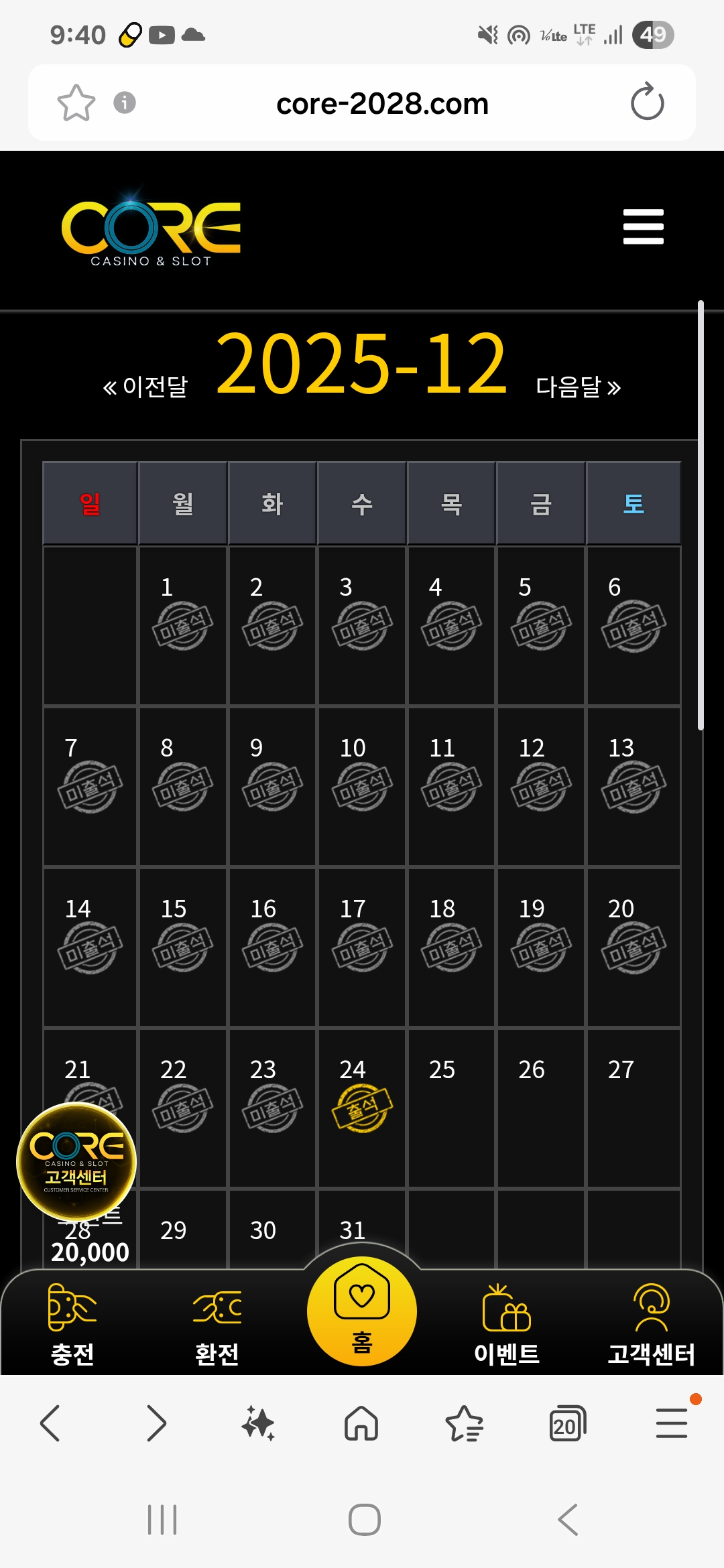
Task: Go to previous month 이전달
Action: click(145, 387)
